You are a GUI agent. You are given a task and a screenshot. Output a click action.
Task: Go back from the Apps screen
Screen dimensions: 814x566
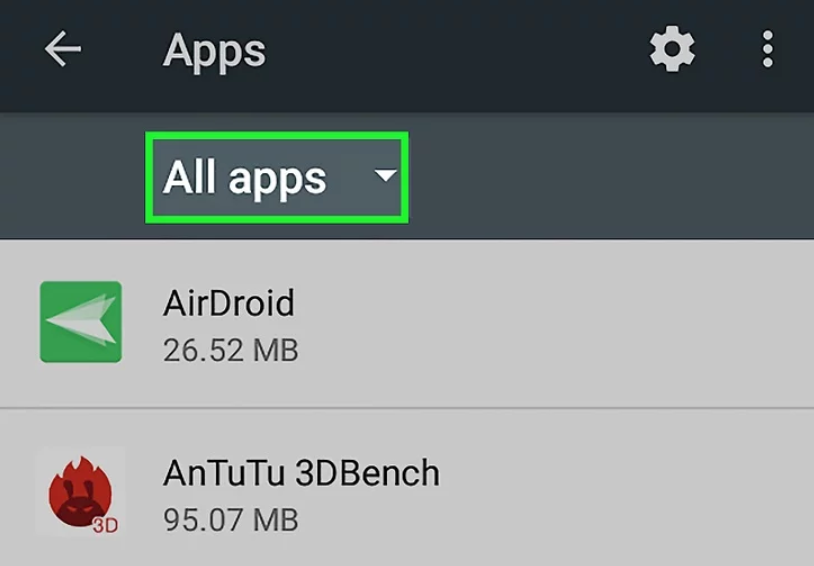pos(62,48)
